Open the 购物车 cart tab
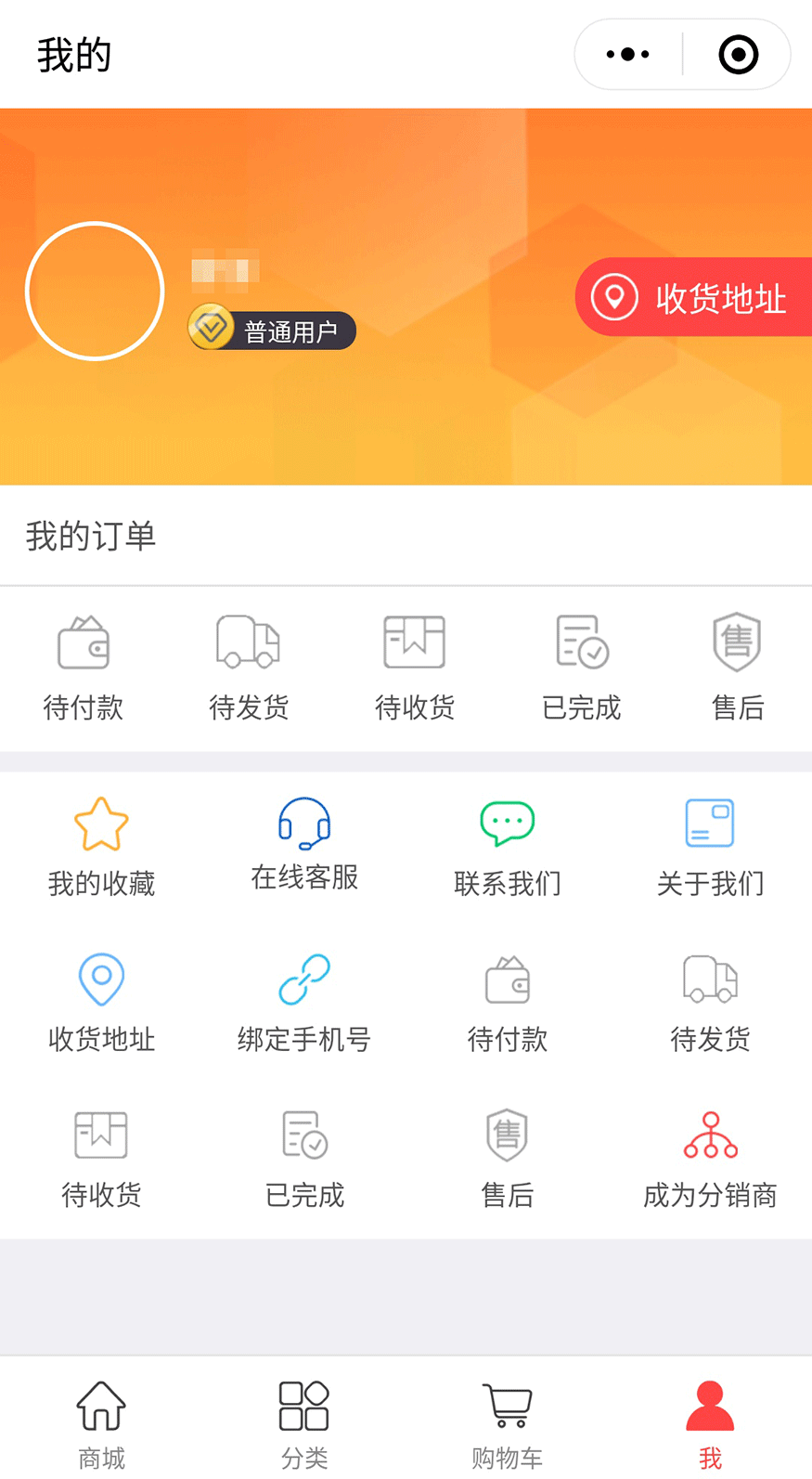Screen dimensions: 812x1479 (508, 1424)
